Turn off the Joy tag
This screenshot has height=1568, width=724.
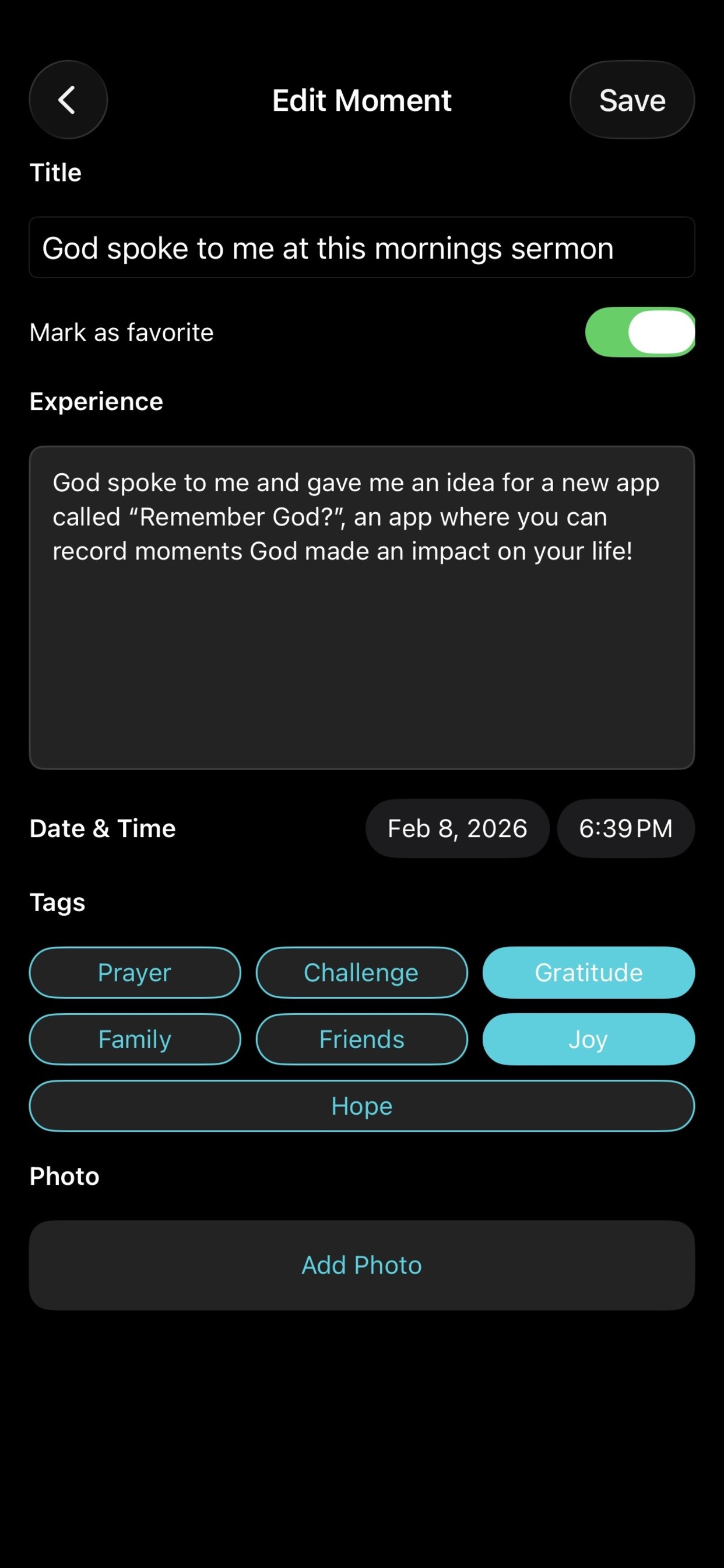(588, 1039)
